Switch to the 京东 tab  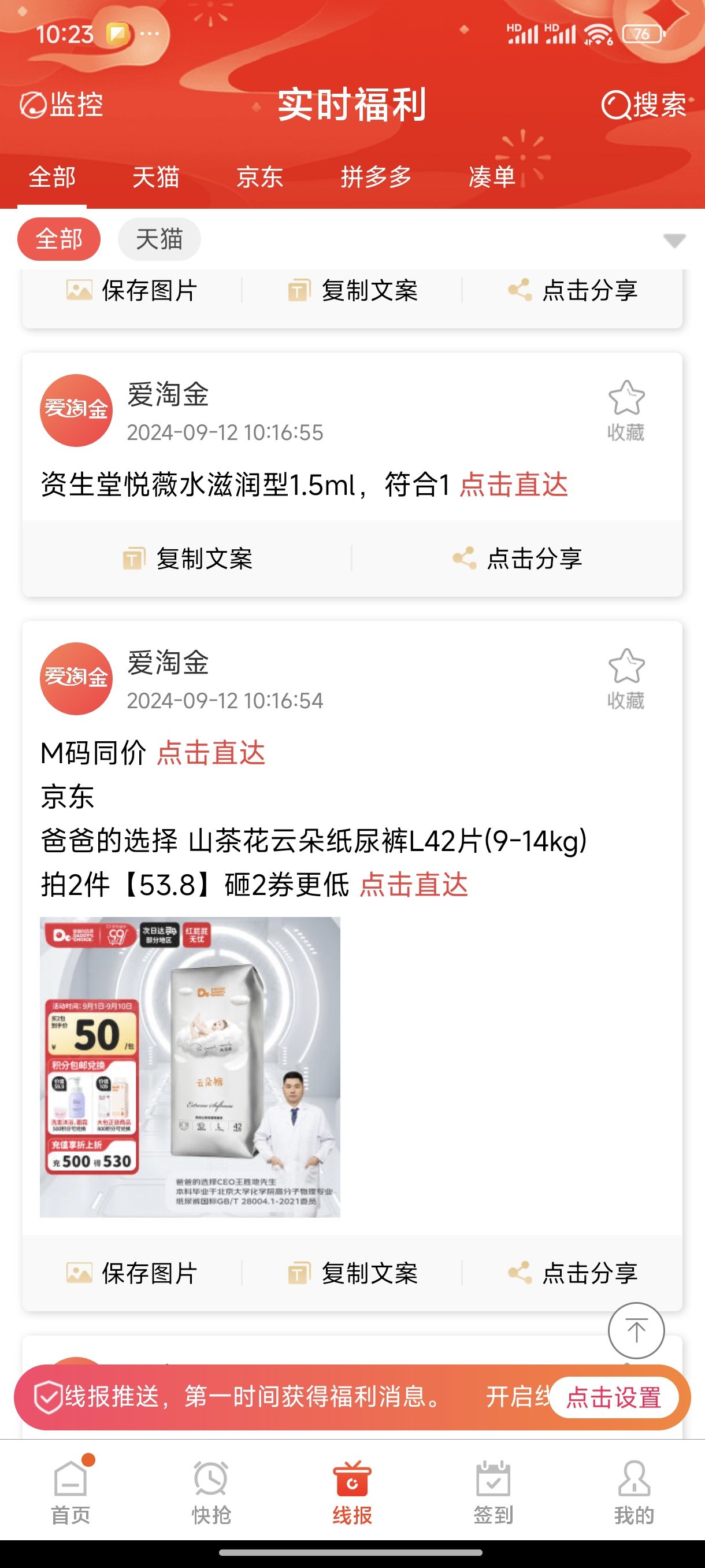click(x=259, y=177)
